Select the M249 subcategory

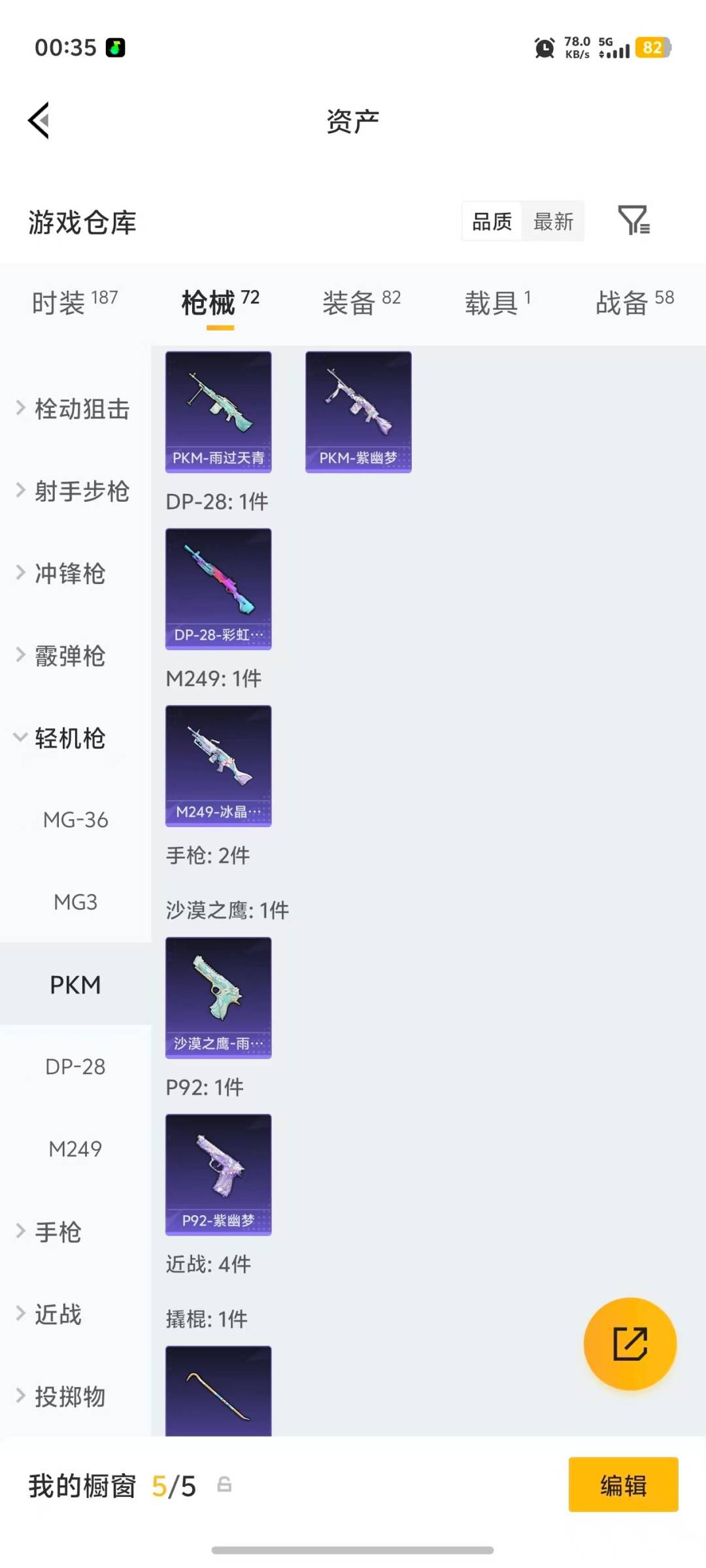point(75,1149)
